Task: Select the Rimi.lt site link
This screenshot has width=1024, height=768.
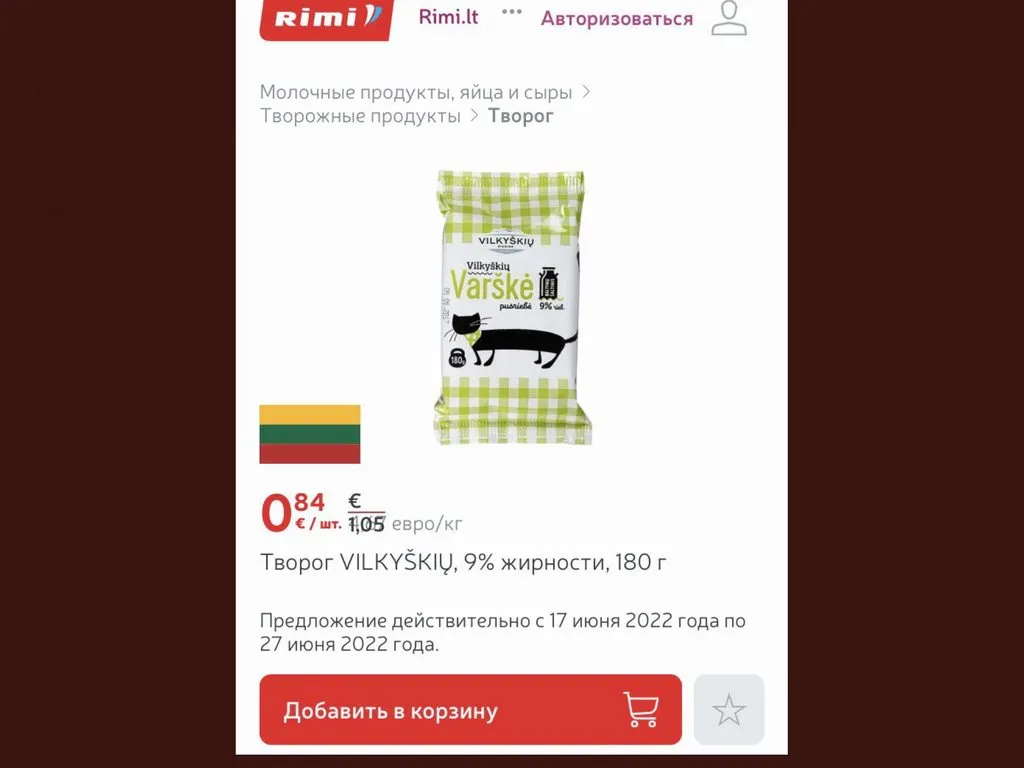Action: click(448, 17)
